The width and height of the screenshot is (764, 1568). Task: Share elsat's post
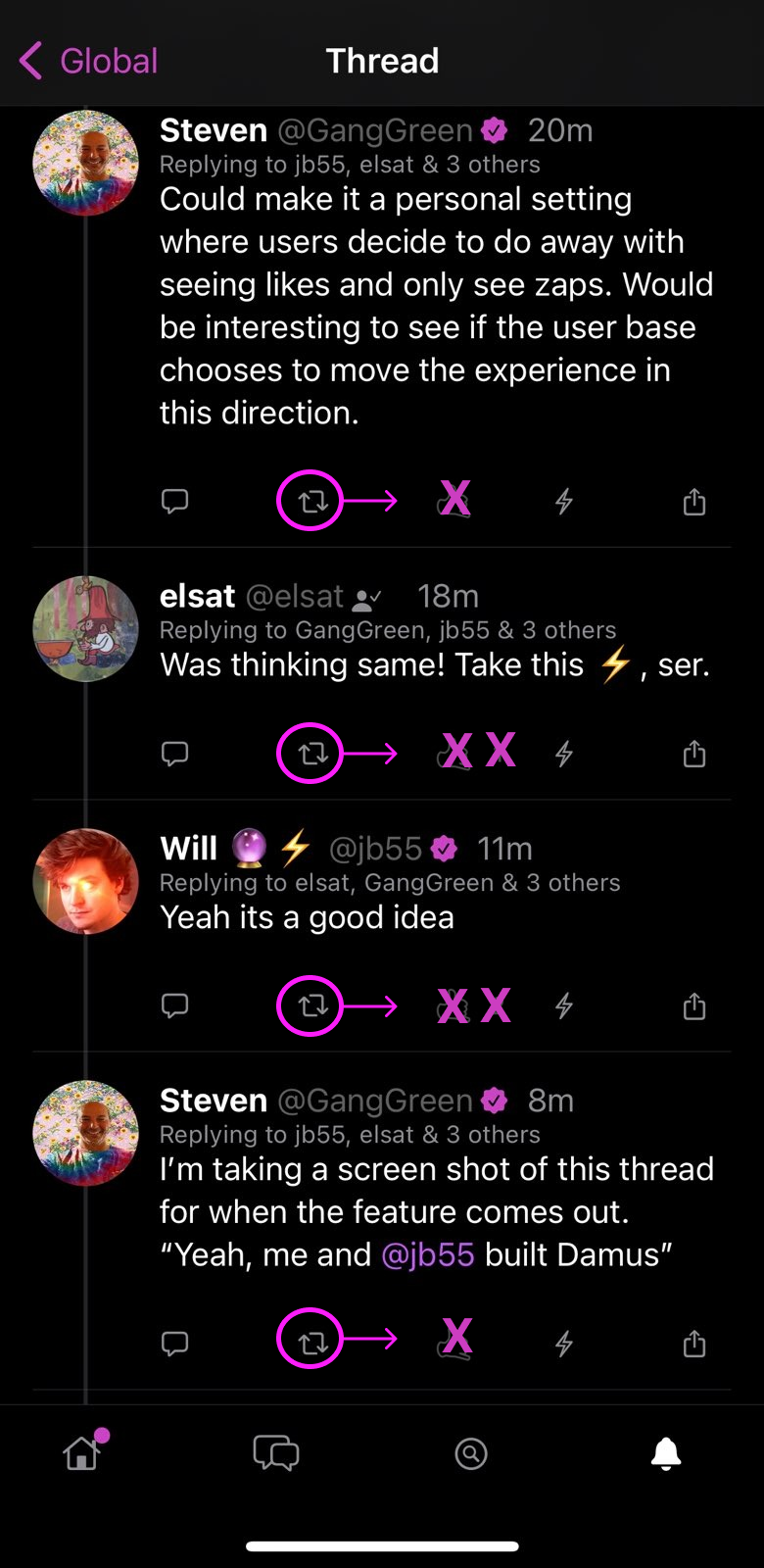(693, 754)
